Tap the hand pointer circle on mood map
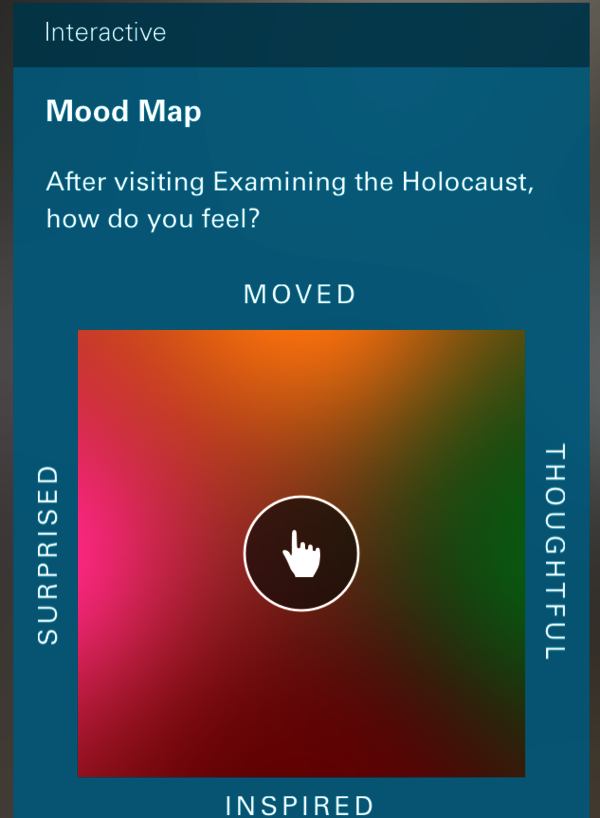 point(301,553)
